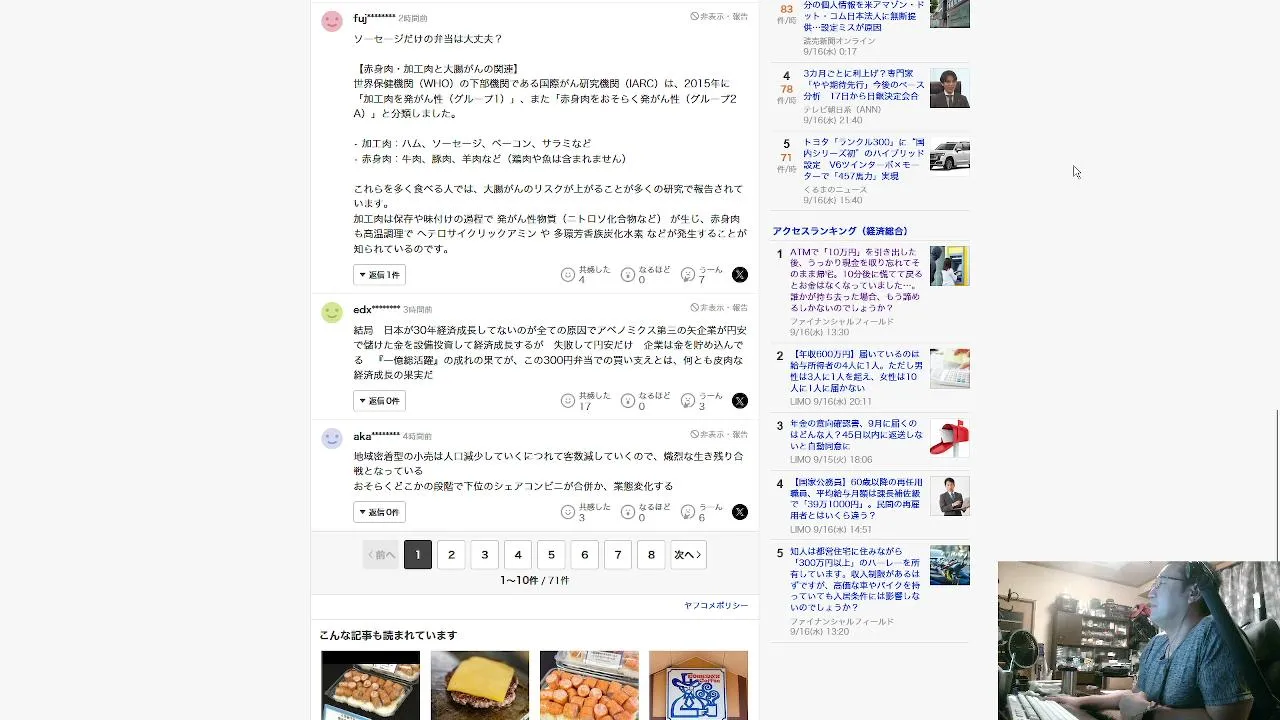Tap うーん on aka's comment
This screenshot has width=1280, height=720.
pyautogui.click(x=702, y=512)
